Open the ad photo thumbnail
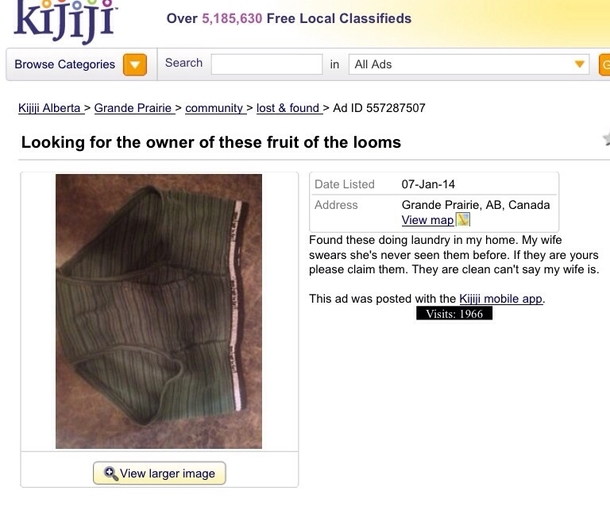Viewport: 610px width, 518px height. click(159, 311)
